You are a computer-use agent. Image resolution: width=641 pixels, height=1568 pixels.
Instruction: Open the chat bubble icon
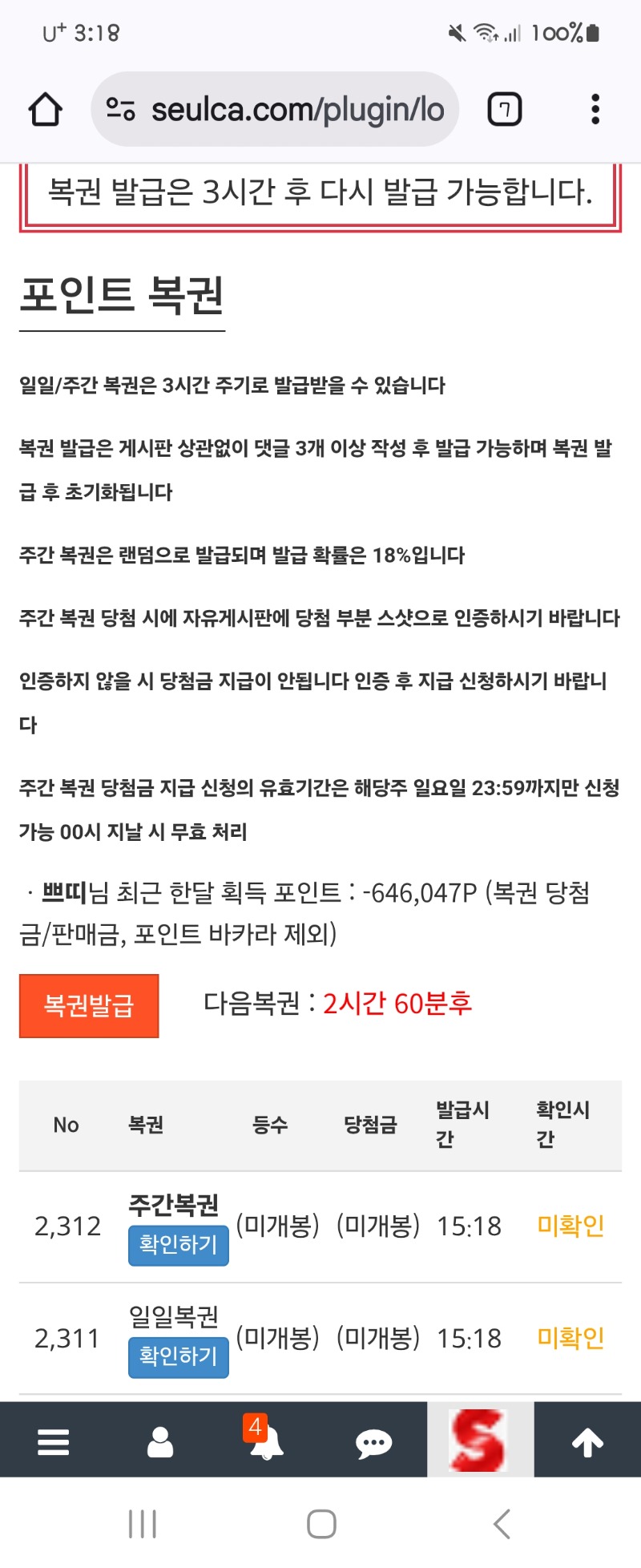click(373, 1442)
